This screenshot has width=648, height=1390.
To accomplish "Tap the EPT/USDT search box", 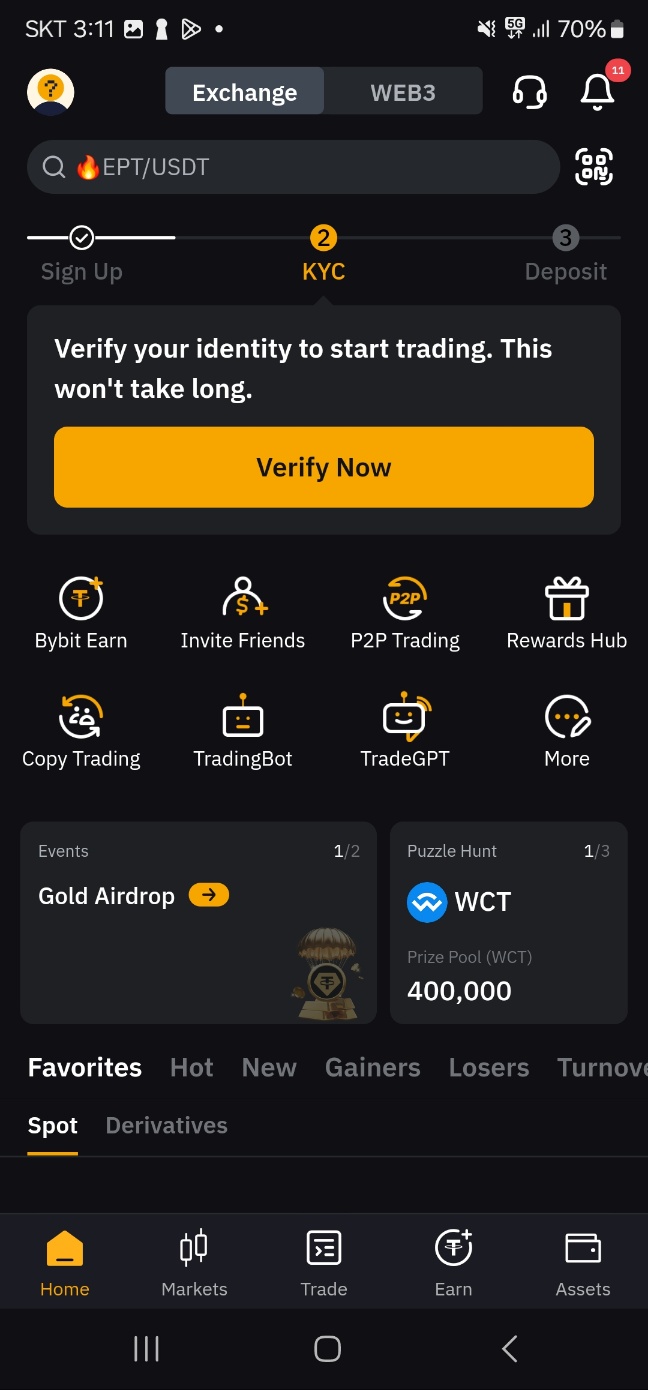I will pos(292,167).
